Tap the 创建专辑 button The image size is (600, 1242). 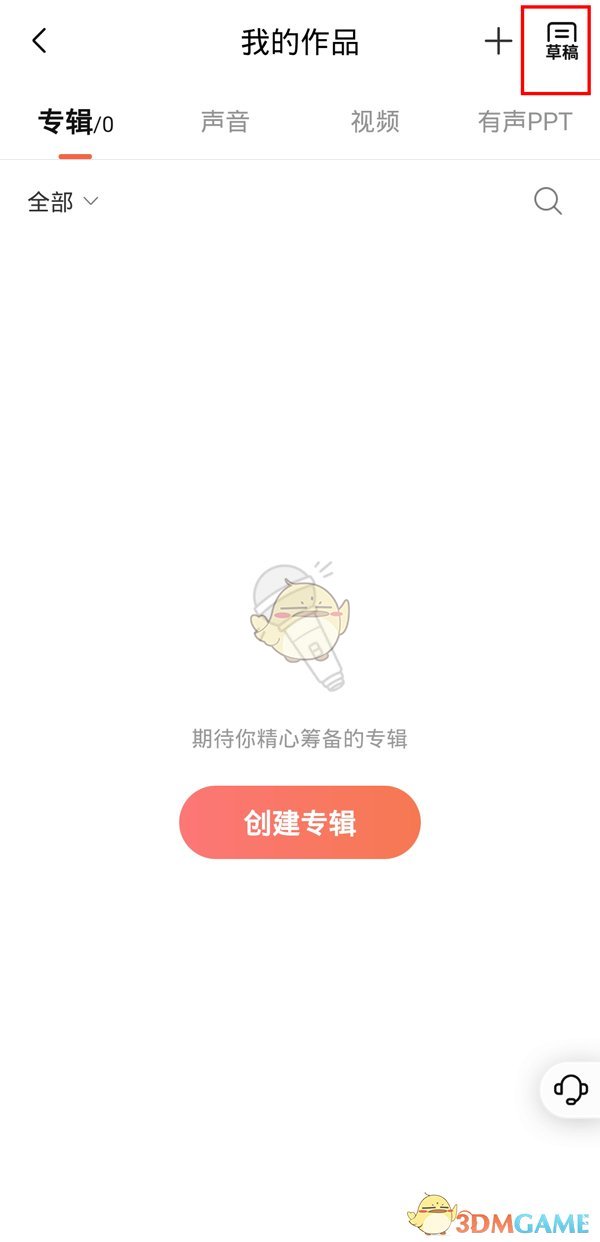pyautogui.click(x=300, y=822)
